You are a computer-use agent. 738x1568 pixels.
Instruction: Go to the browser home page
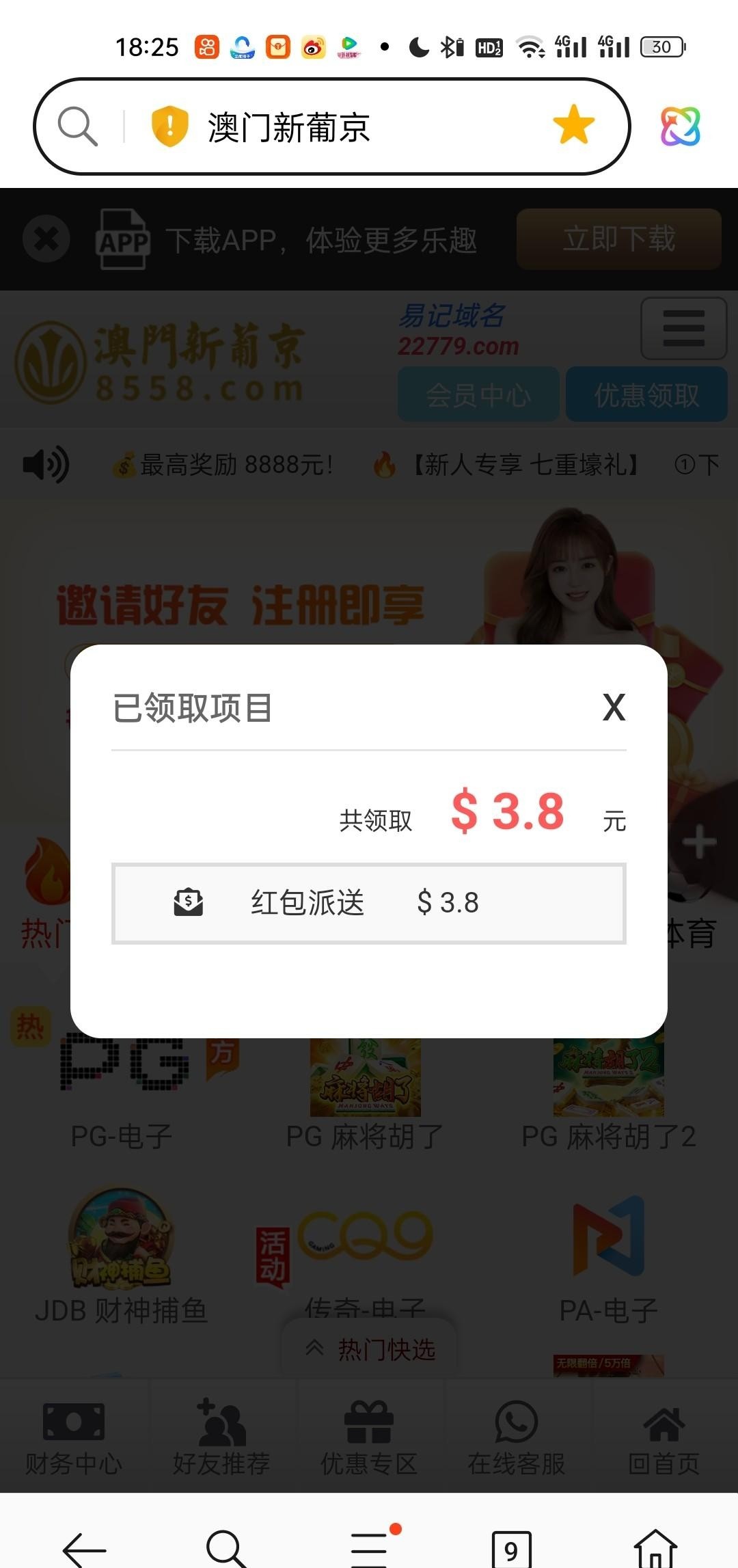pos(655,1547)
